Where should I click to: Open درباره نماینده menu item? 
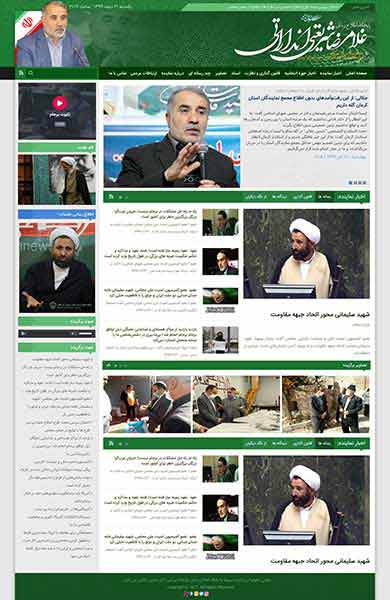coord(176,73)
